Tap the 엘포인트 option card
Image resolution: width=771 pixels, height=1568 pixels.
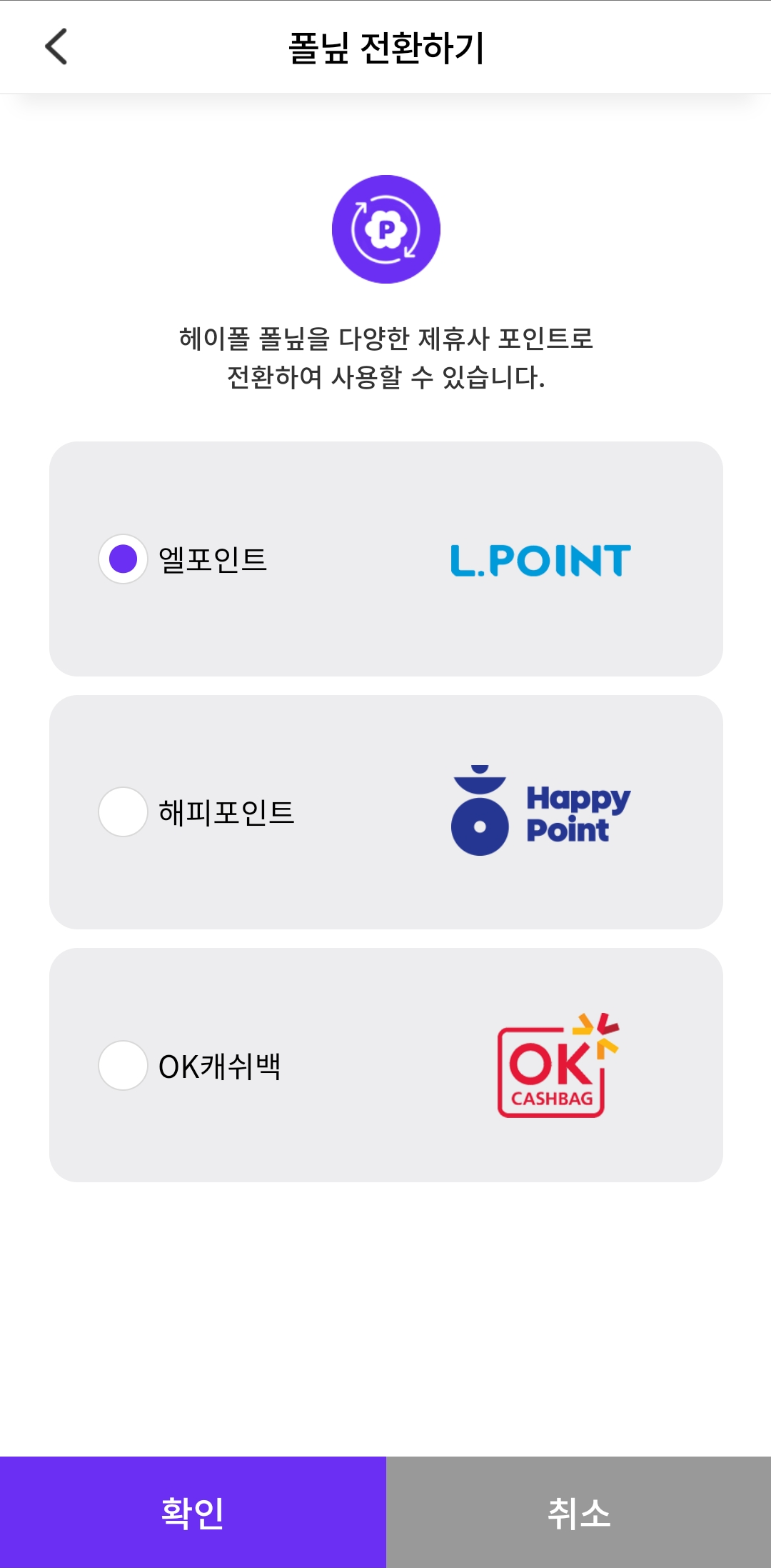pos(385,557)
